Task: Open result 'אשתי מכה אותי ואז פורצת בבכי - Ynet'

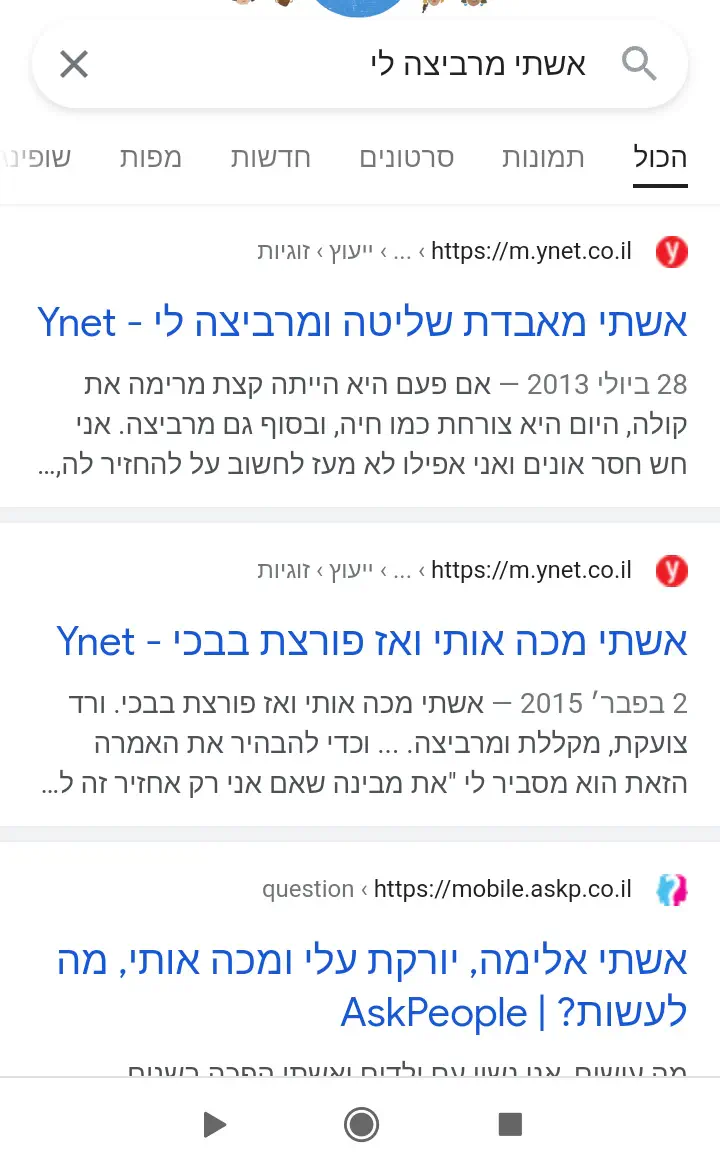Action: coord(372,642)
